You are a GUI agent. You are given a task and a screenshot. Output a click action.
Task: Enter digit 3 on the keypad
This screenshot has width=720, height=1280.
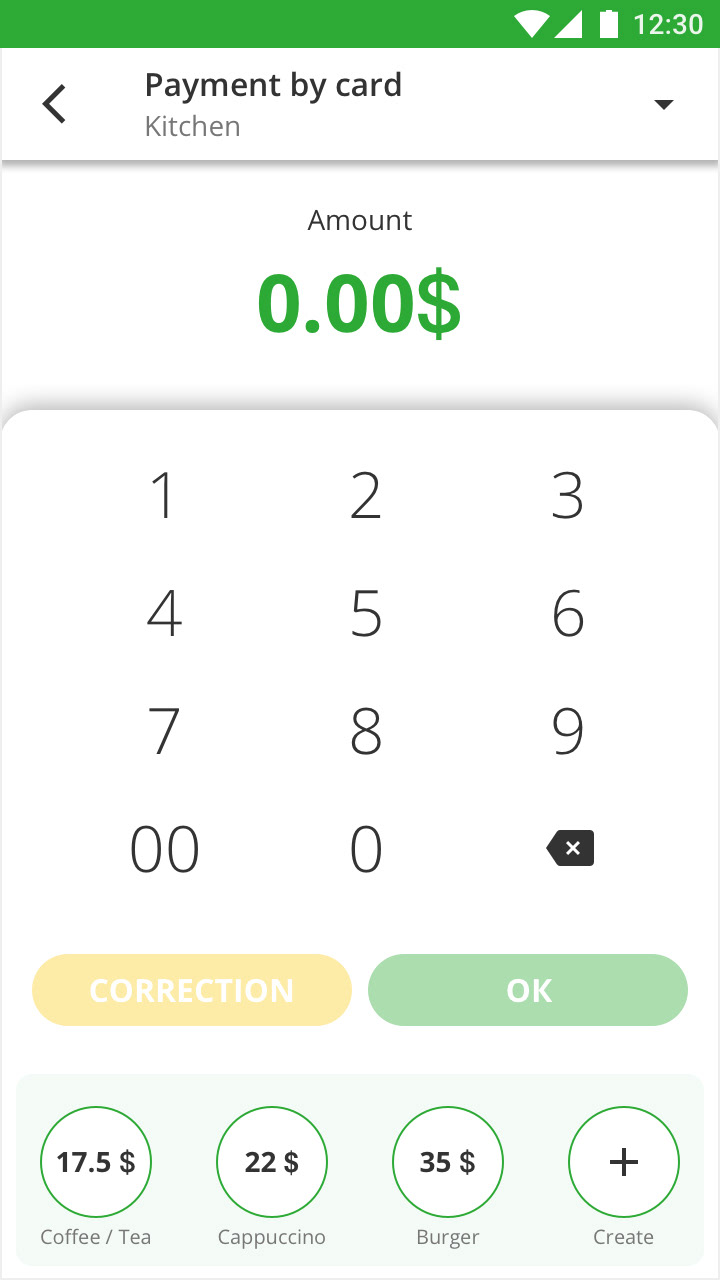(x=567, y=496)
